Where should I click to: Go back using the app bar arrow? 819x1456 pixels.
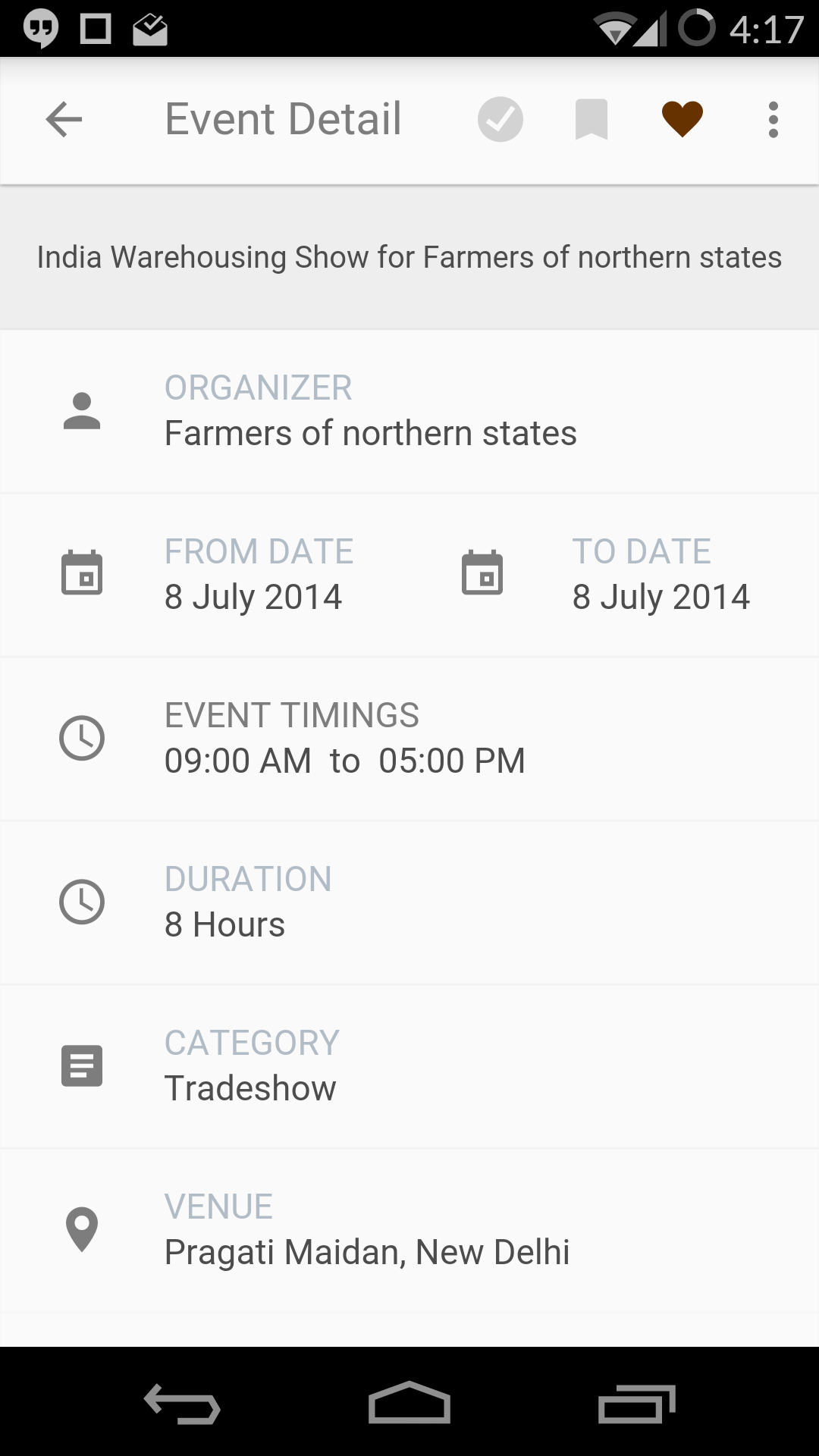point(64,120)
